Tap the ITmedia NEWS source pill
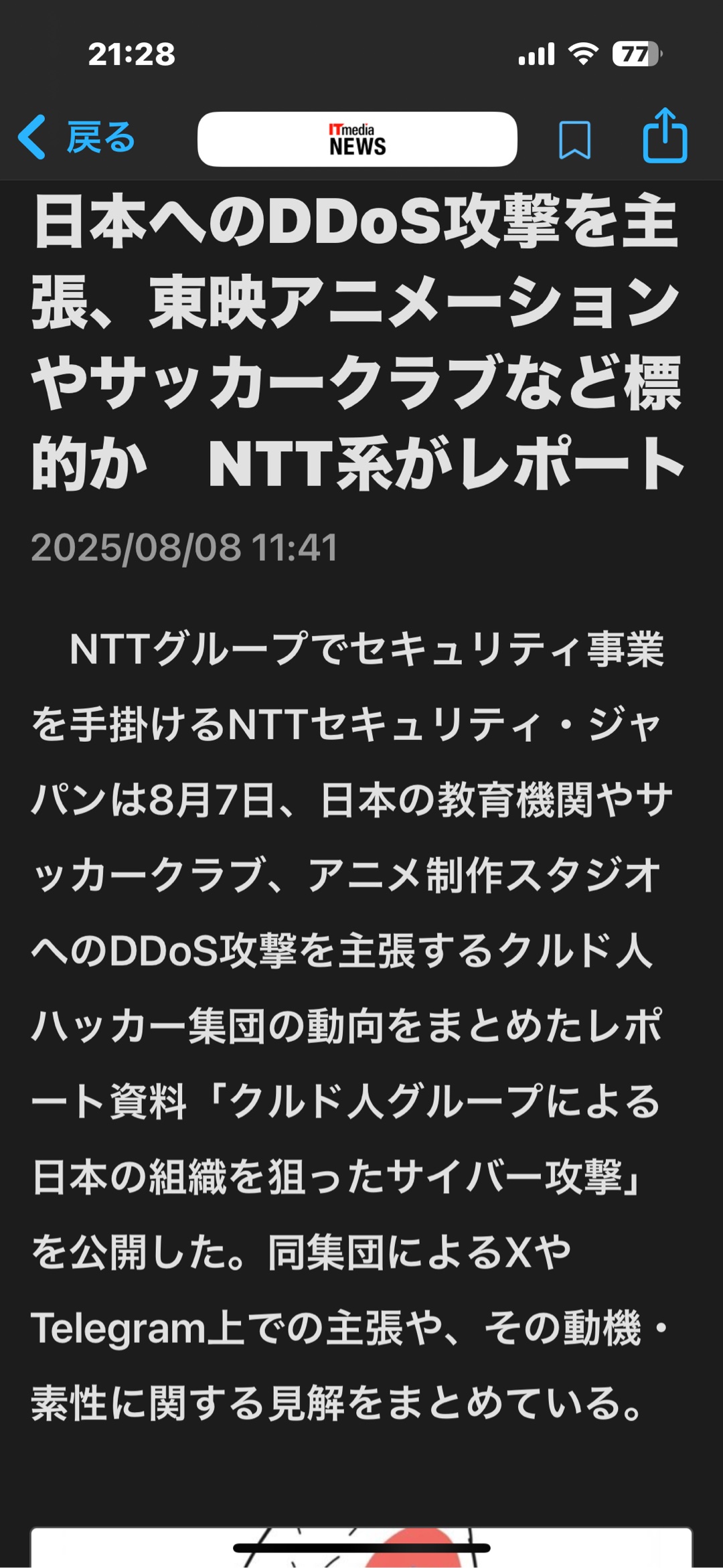This screenshot has width=723, height=1568. pos(357,139)
